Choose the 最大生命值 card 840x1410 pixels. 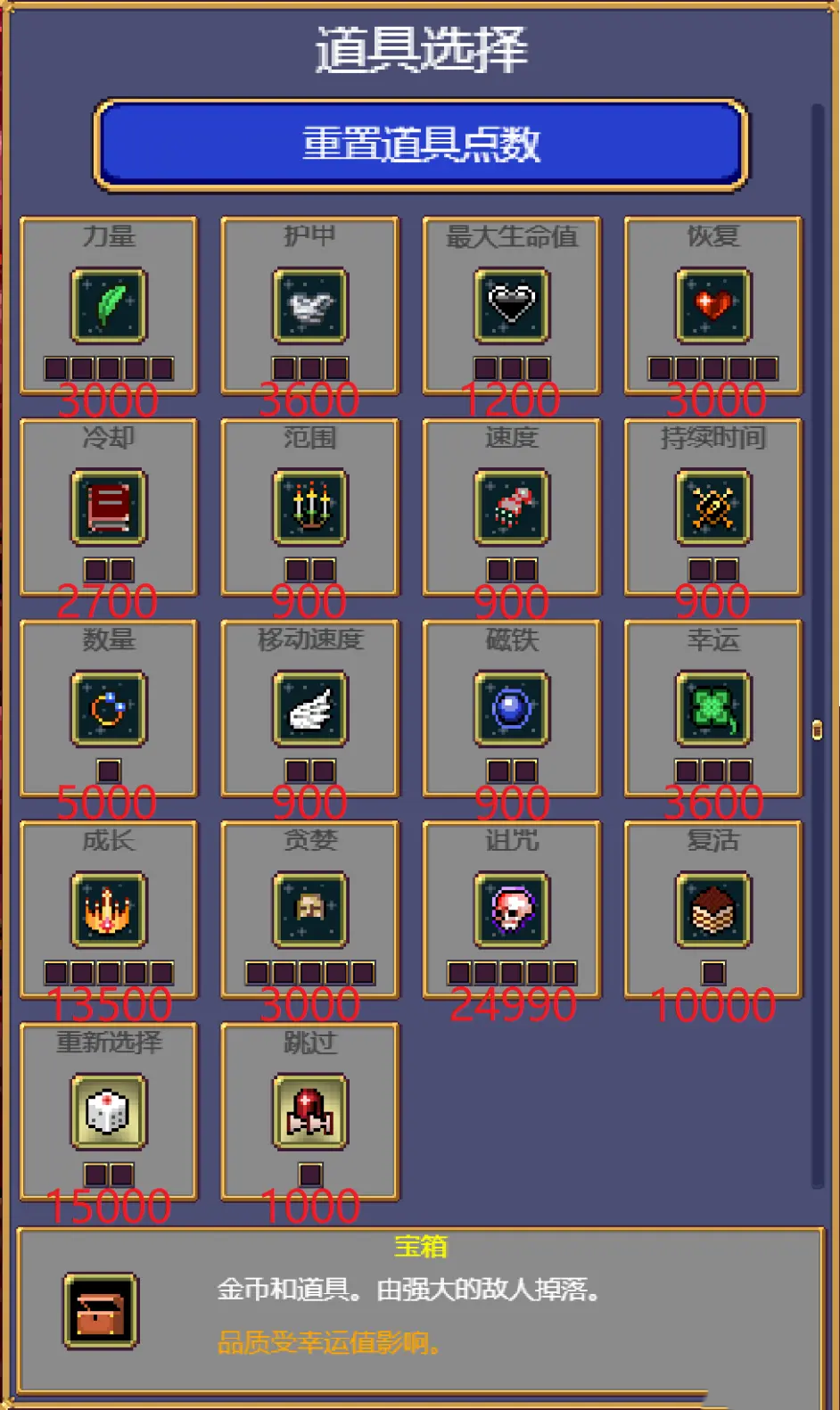click(512, 305)
